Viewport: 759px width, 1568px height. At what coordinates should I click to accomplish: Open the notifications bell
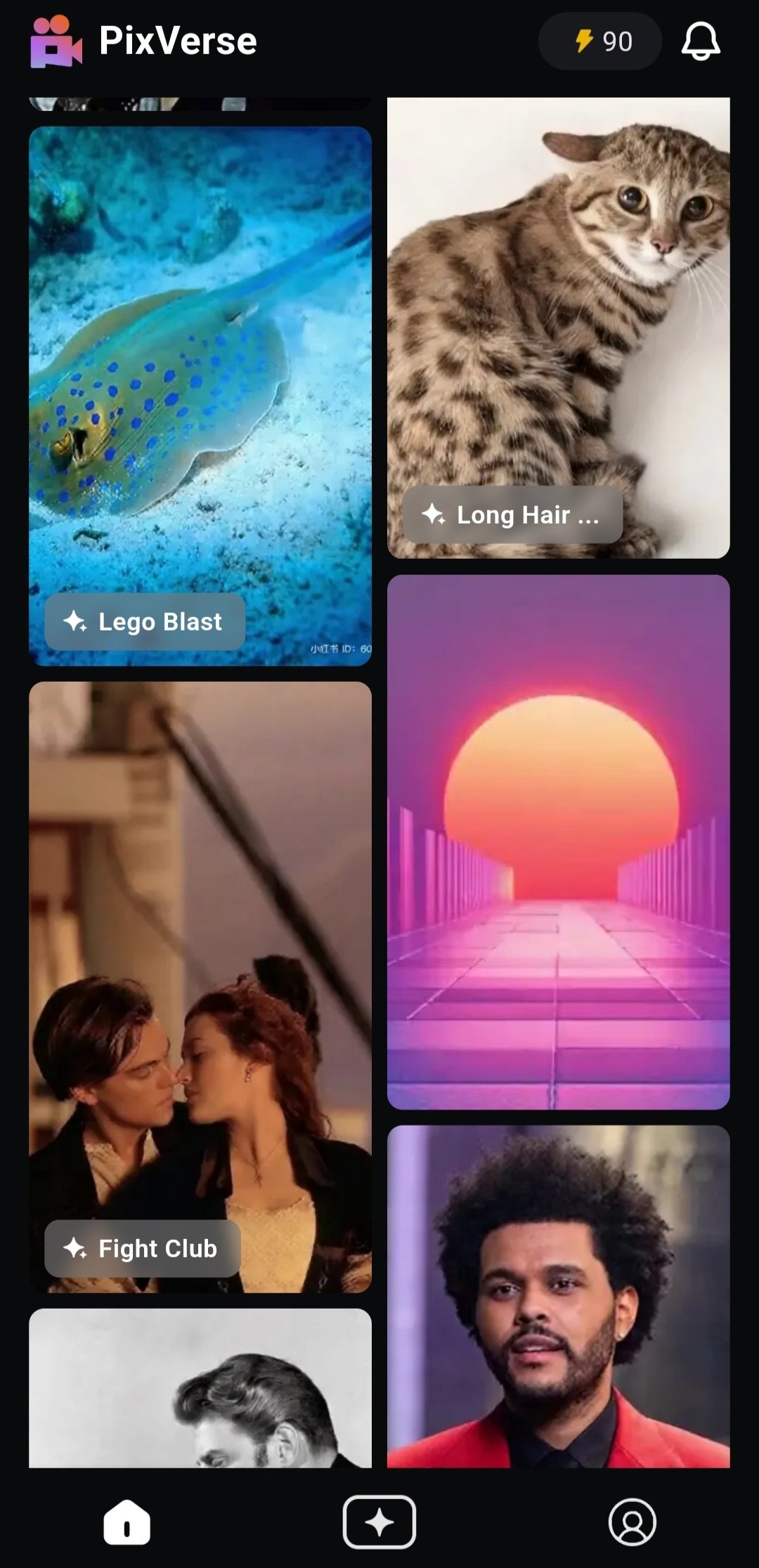click(x=701, y=41)
